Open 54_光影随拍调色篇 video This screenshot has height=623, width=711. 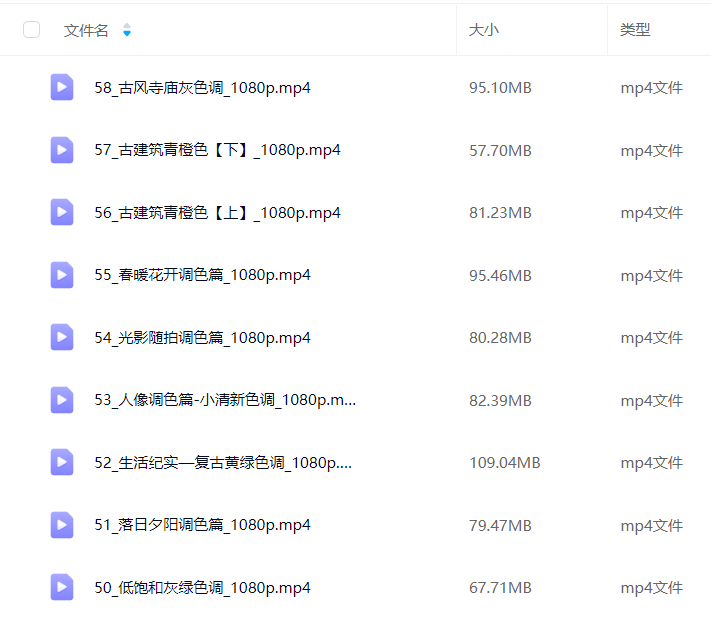point(202,338)
